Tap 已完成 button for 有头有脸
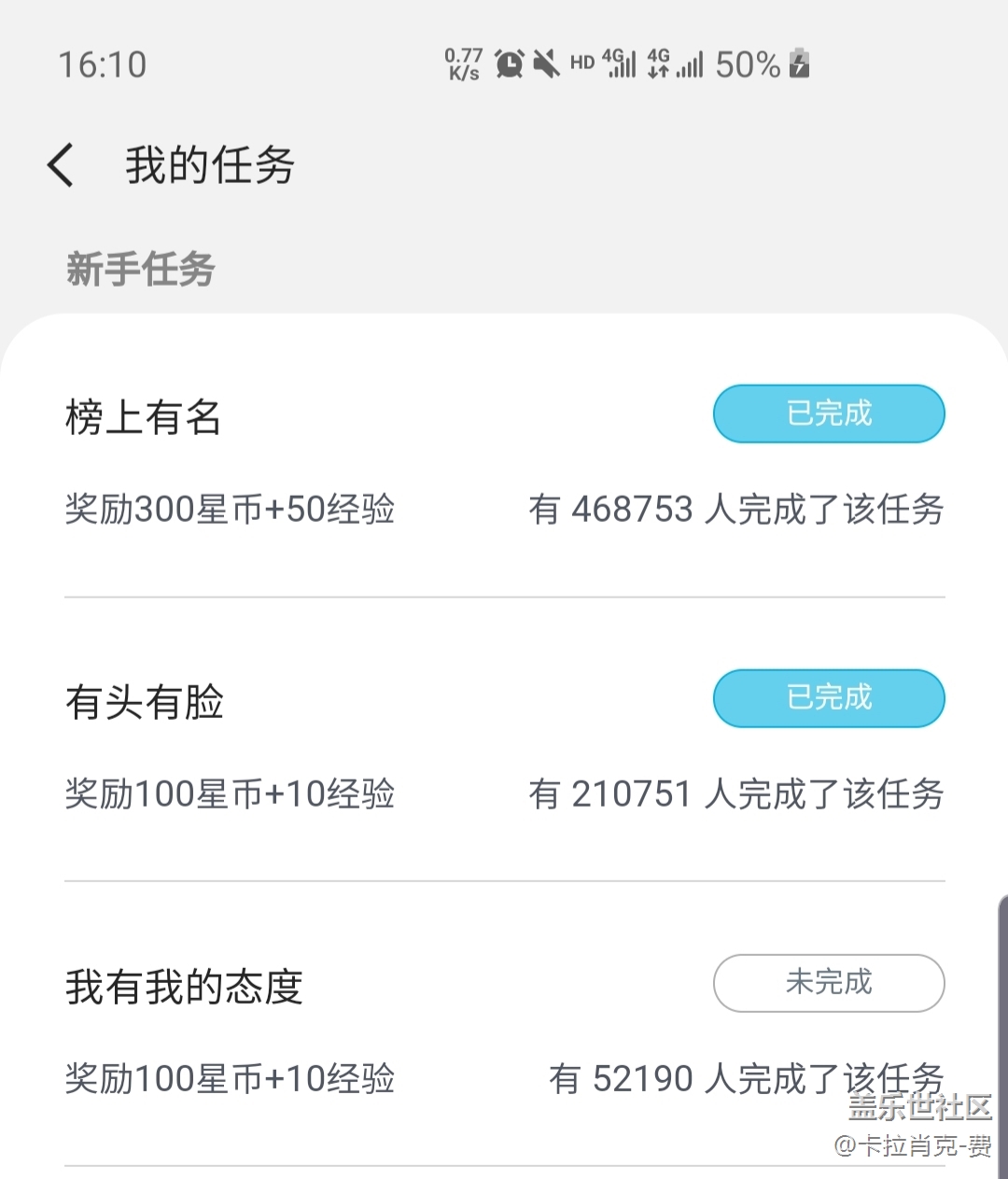1008x1179 pixels. 829,698
